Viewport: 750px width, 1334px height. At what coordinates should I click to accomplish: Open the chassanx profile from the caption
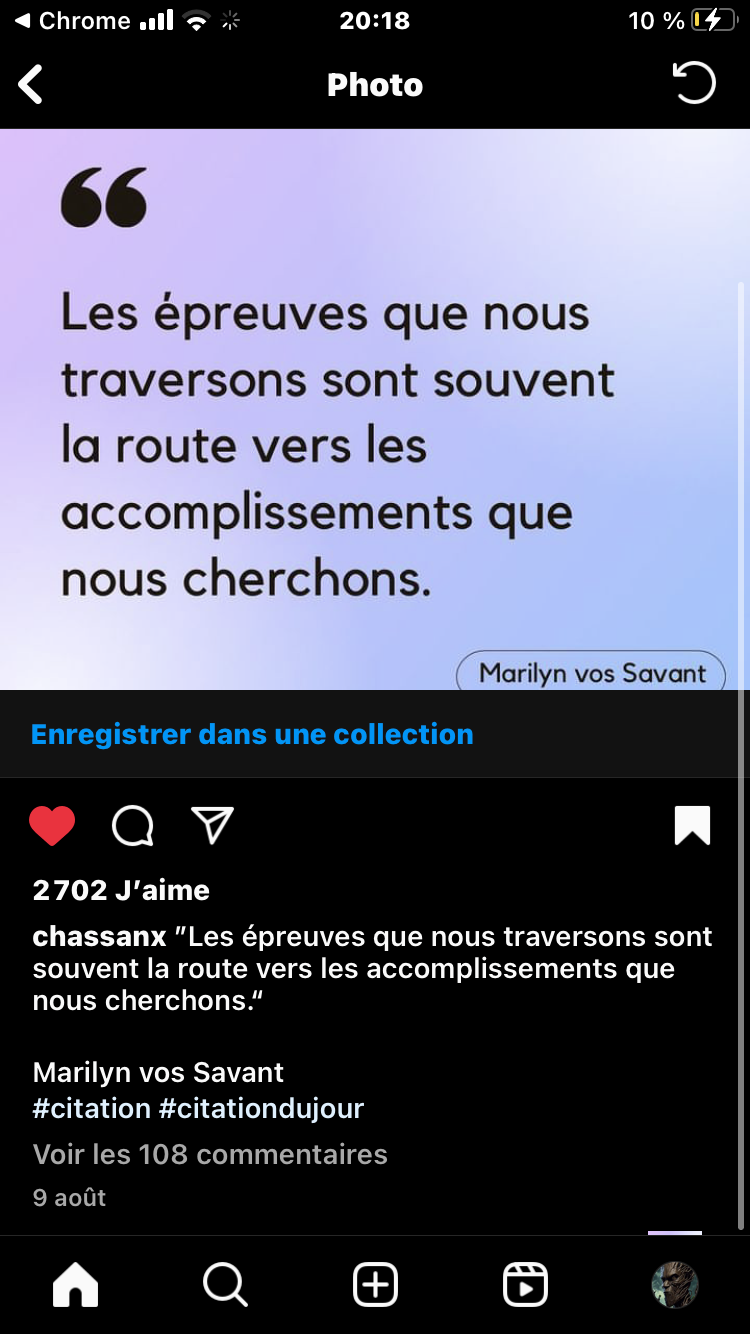(99, 937)
